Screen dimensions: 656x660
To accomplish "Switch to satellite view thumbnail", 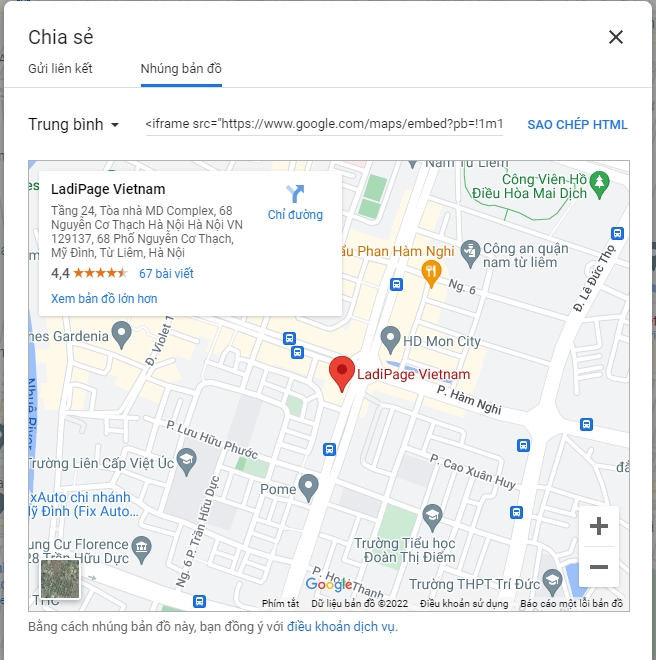I will pos(60,579).
